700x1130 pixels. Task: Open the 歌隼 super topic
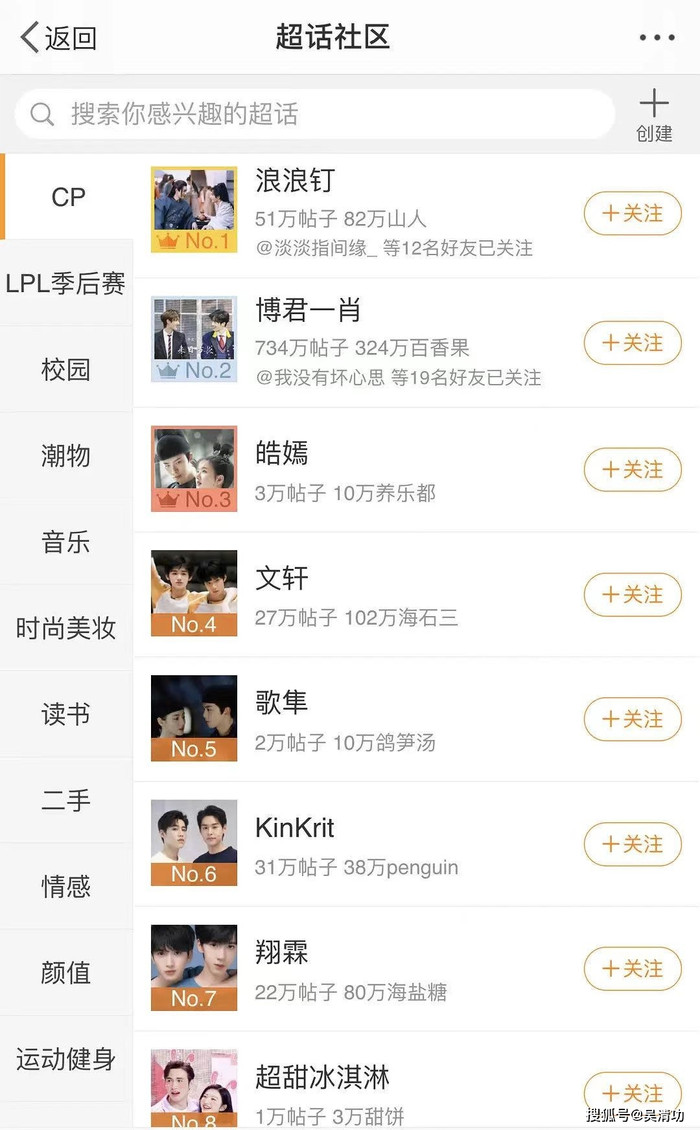tap(282, 703)
